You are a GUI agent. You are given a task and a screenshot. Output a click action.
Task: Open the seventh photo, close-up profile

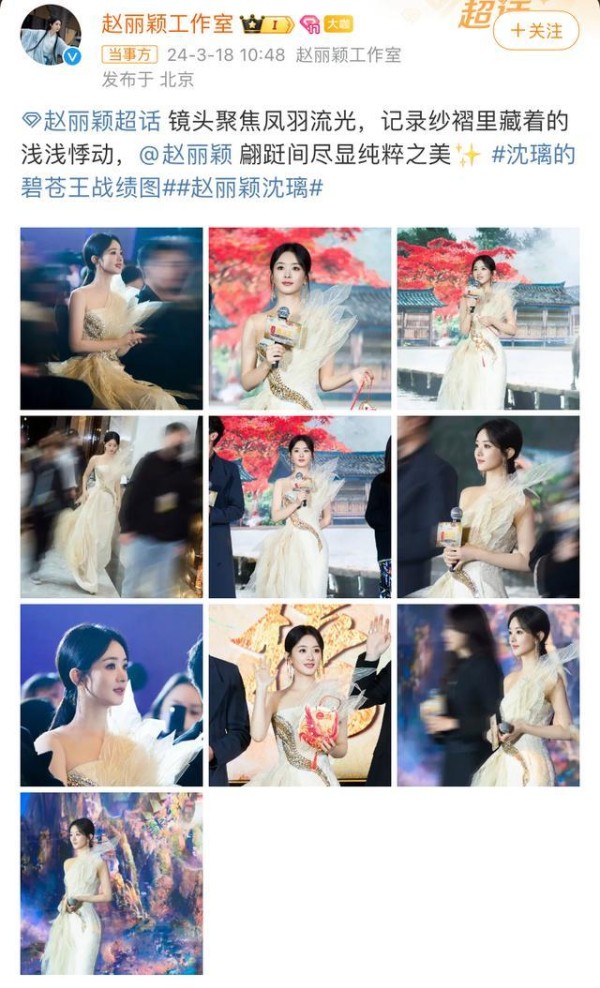112,696
